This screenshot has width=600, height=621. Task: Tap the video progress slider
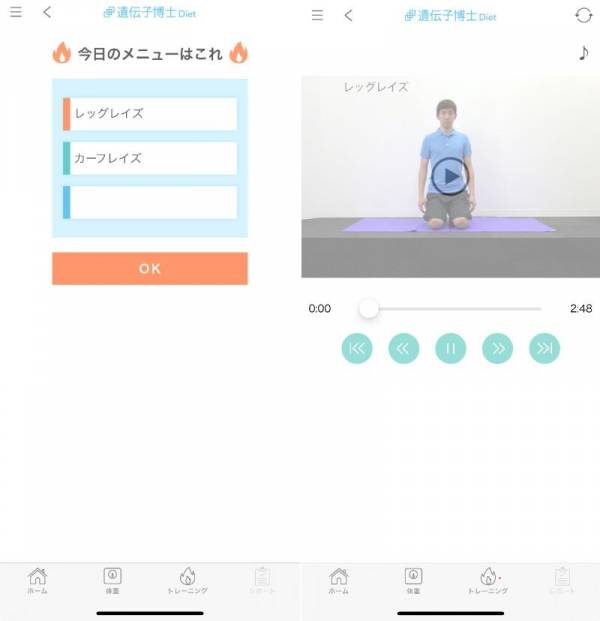[369, 309]
